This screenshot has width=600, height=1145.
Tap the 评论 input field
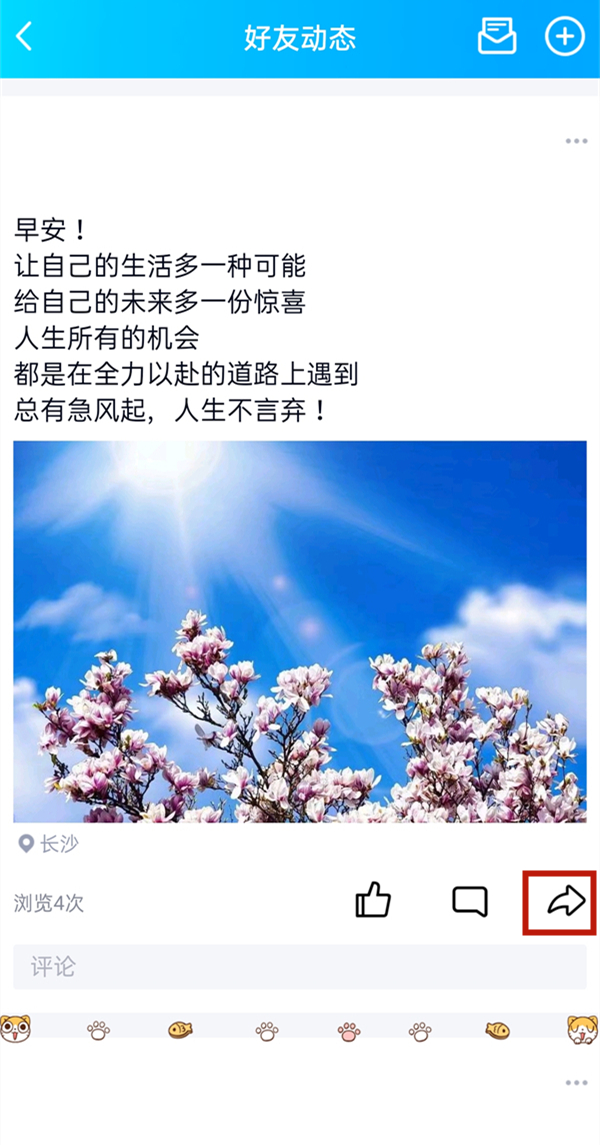point(300,967)
